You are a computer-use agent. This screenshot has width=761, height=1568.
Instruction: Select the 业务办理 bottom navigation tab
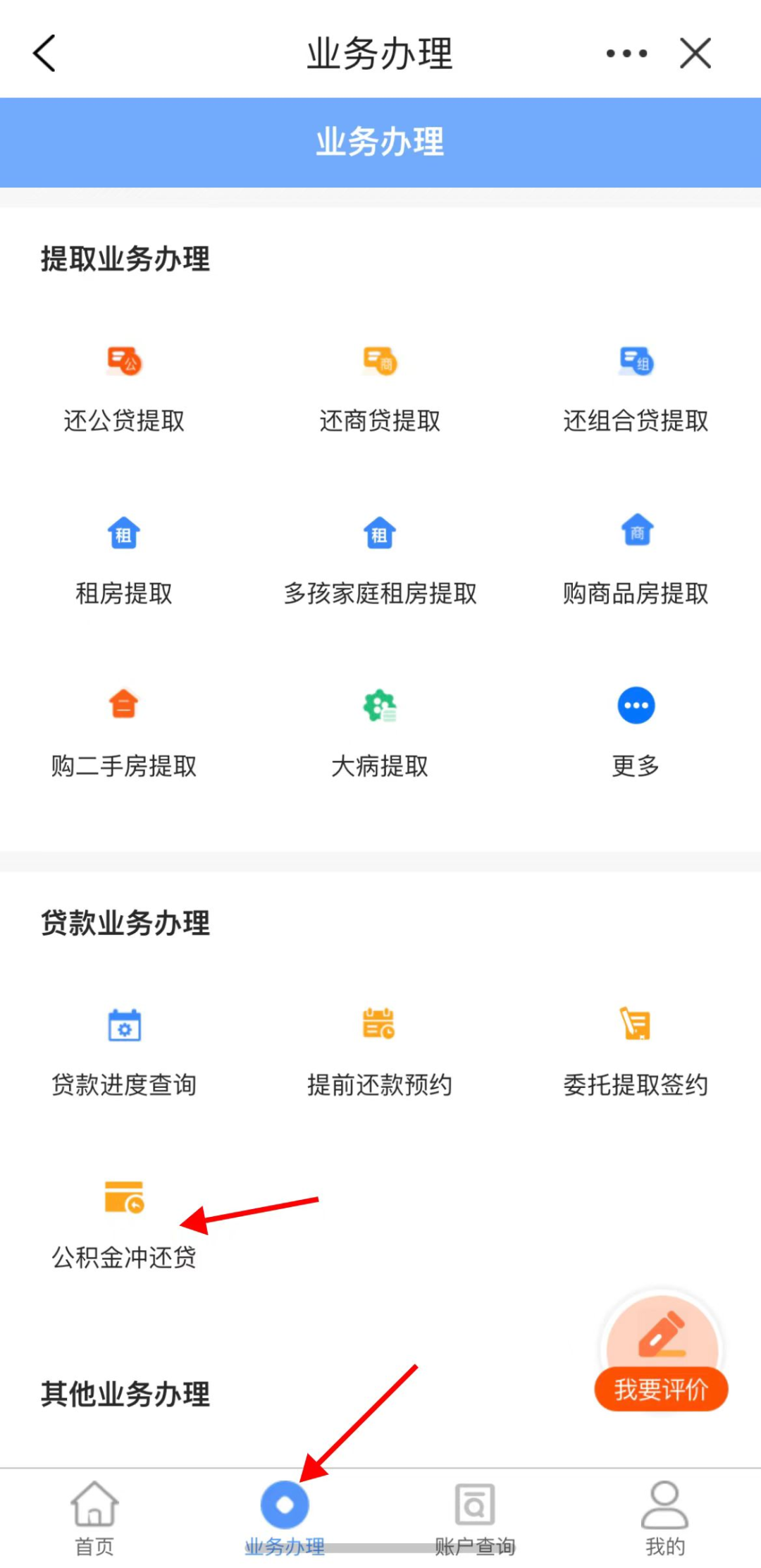click(284, 1516)
